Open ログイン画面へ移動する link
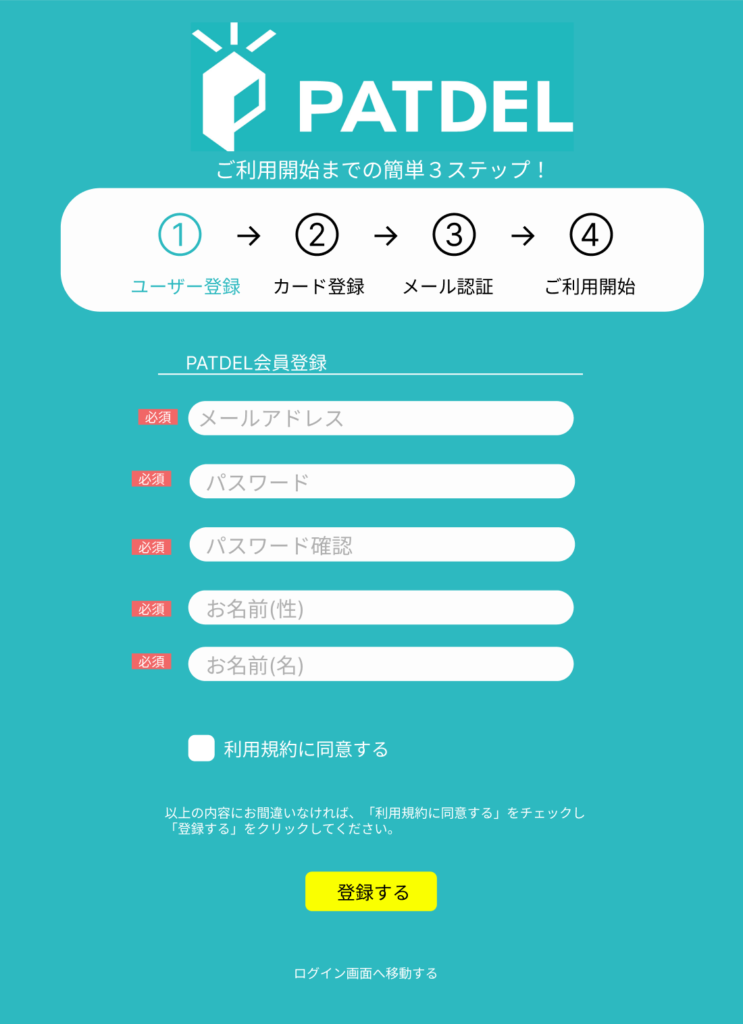The image size is (743, 1024). click(366, 973)
